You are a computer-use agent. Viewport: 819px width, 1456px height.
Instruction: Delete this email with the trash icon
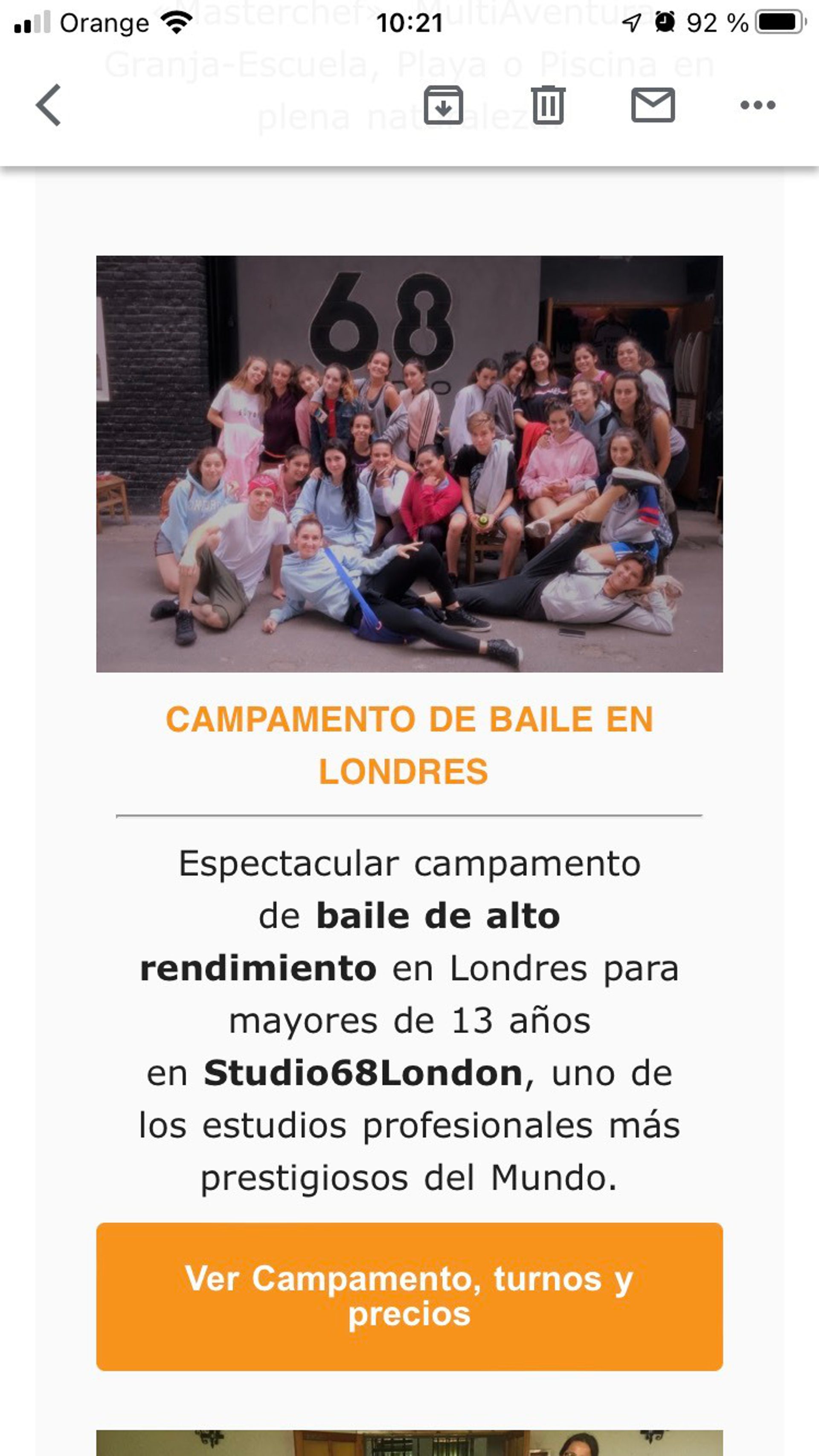click(x=548, y=105)
